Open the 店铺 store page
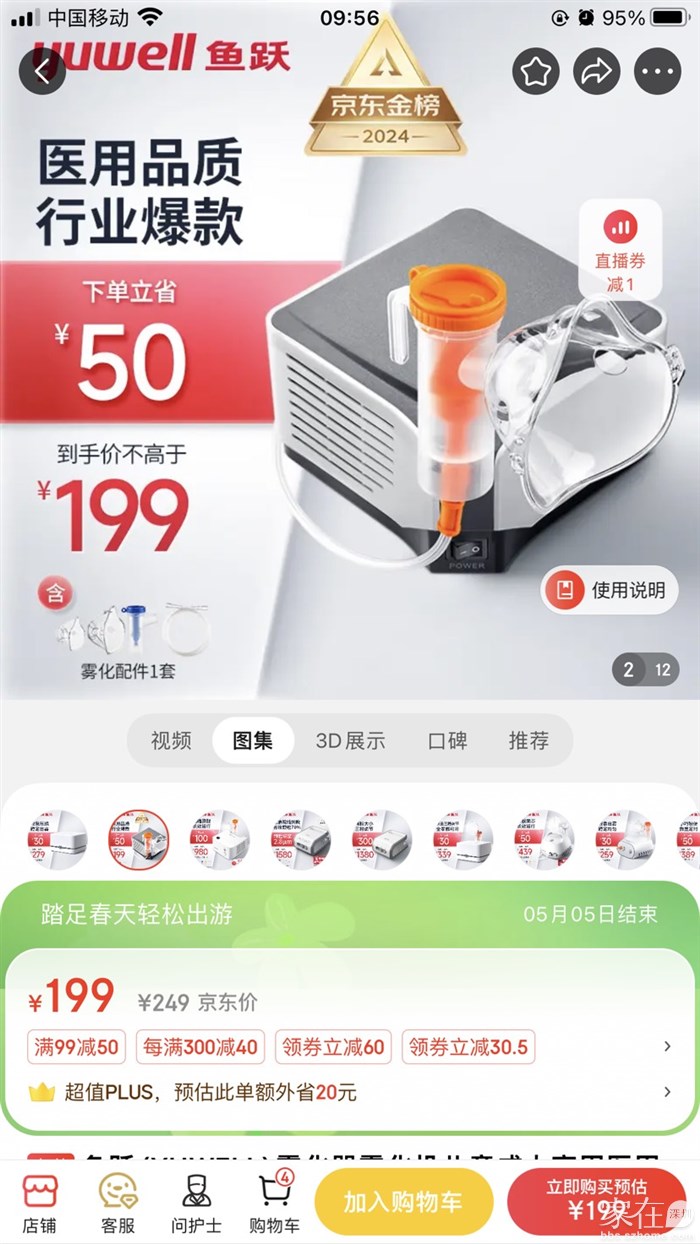 coord(40,1203)
